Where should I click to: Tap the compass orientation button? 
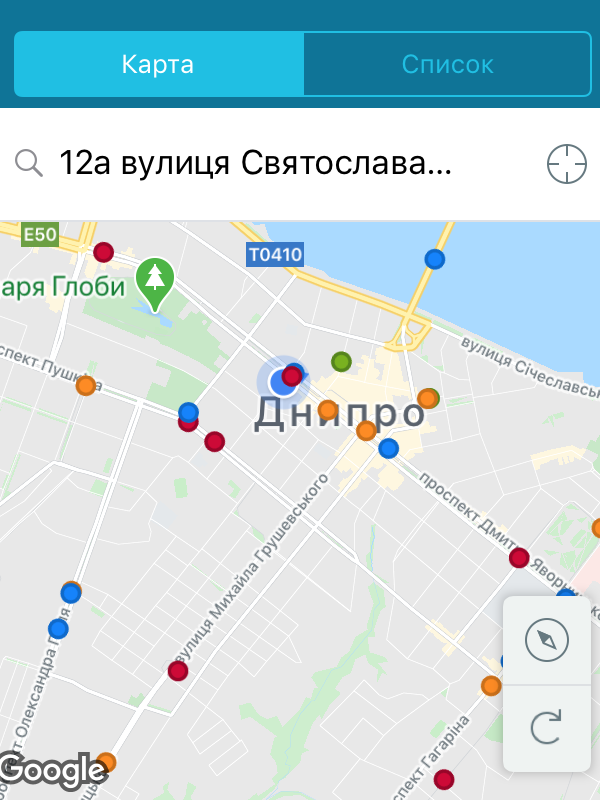[546, 640]
